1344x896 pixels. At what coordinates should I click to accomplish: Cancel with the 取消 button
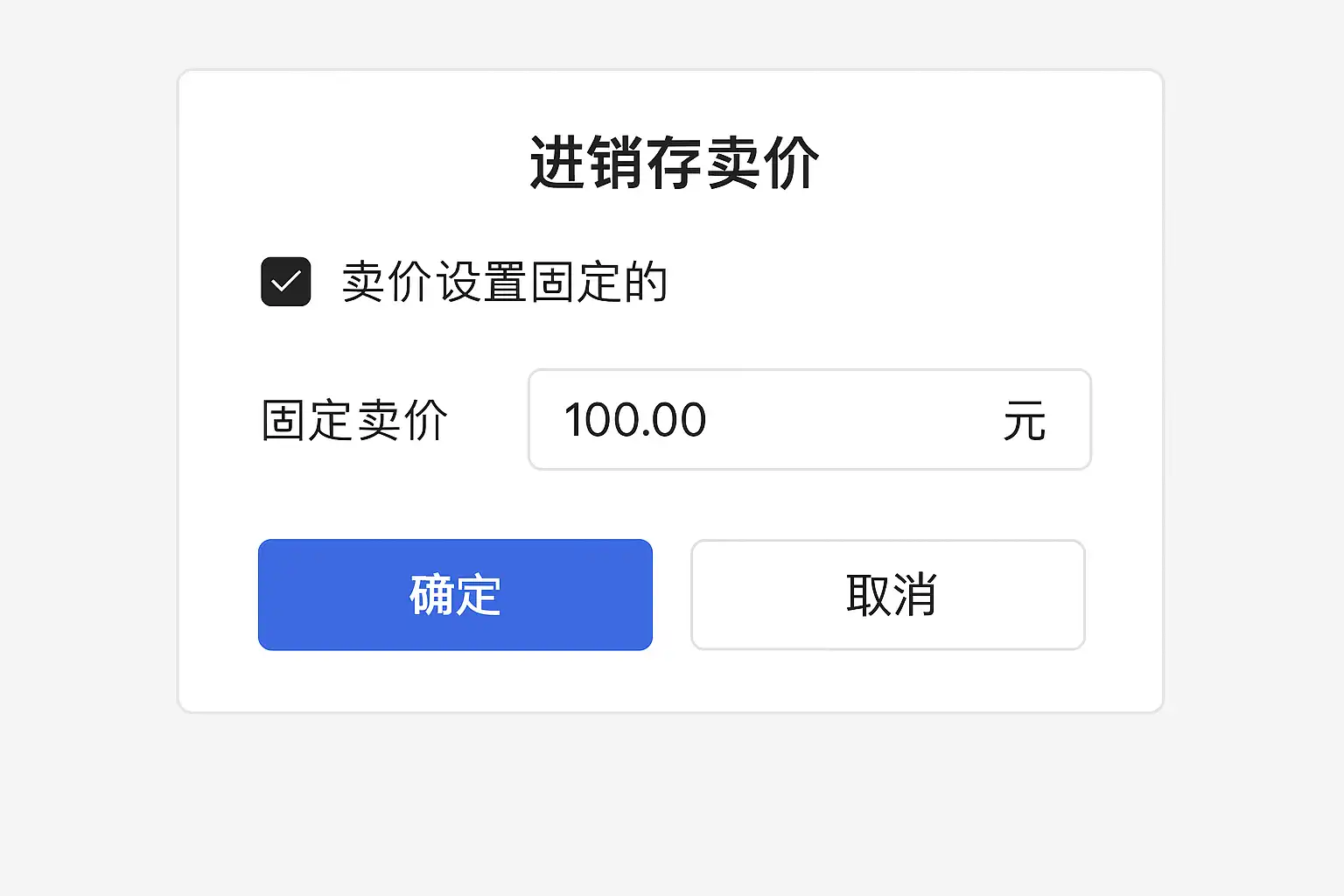point(888,595)
